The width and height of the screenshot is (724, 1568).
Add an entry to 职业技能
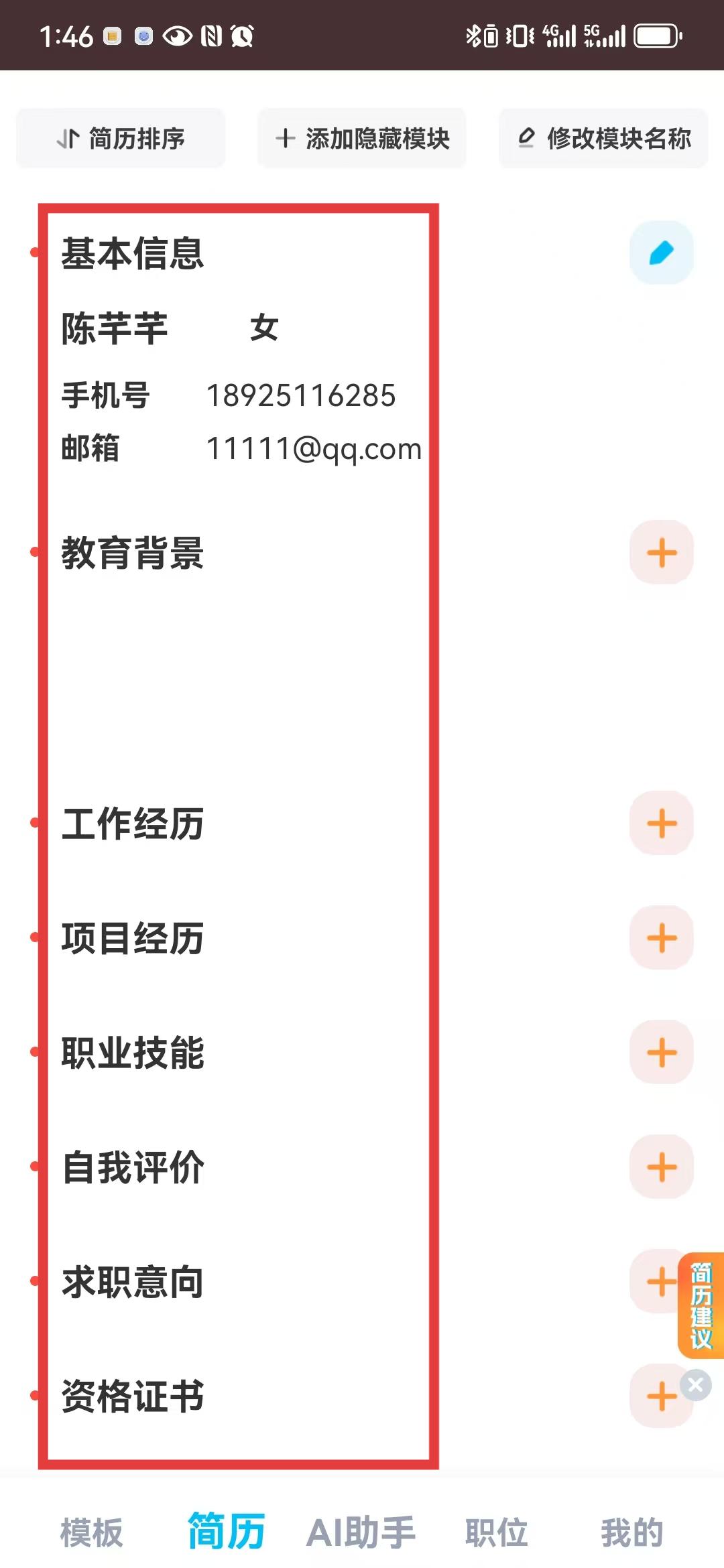point(662,1053)
